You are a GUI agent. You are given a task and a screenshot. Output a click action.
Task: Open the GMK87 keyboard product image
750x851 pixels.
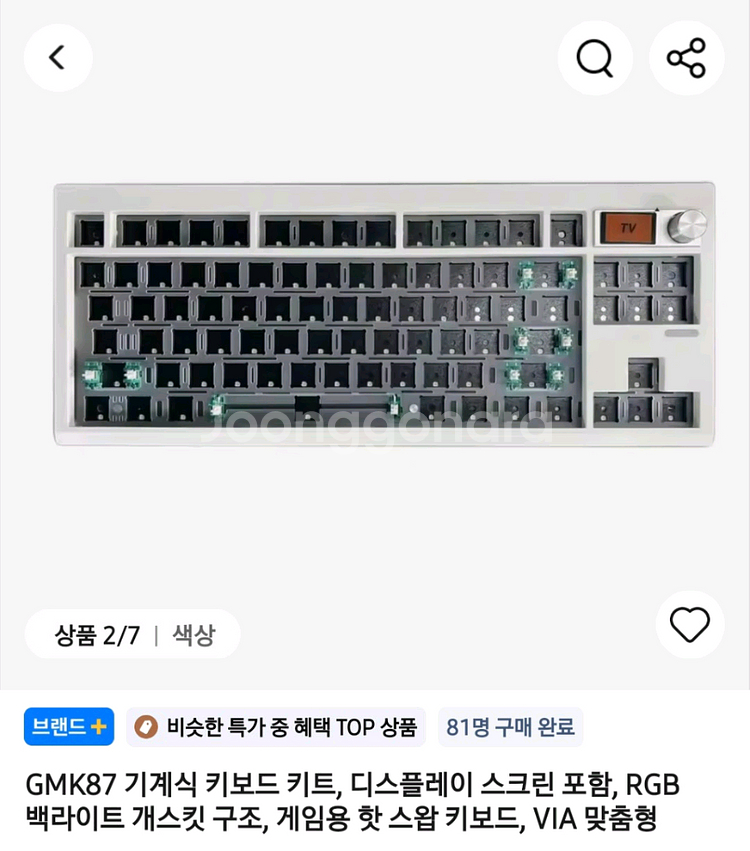pyautogui.click(x=385, y=314)
